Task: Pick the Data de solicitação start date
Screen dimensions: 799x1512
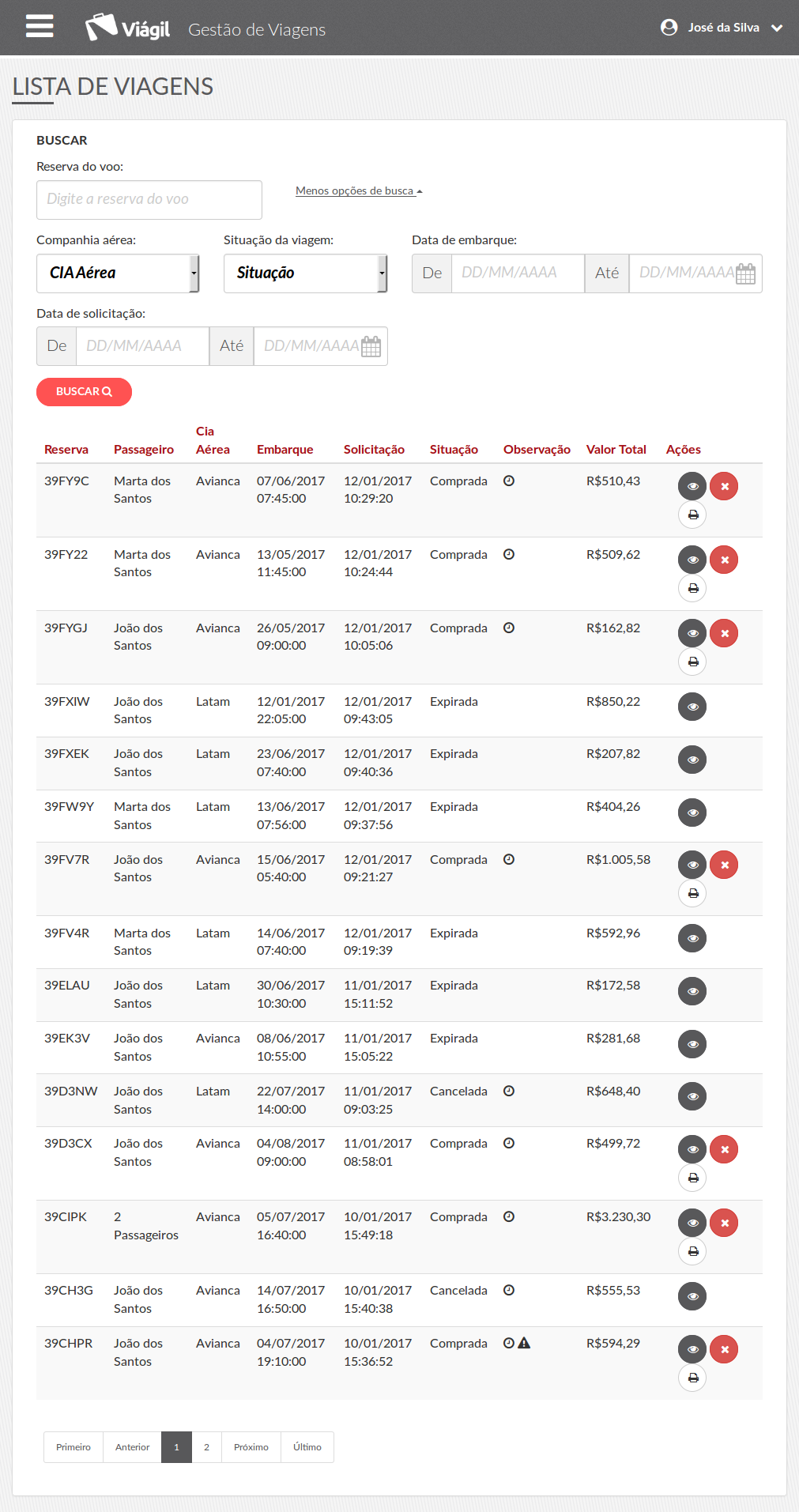Action: tap(142, 346)
